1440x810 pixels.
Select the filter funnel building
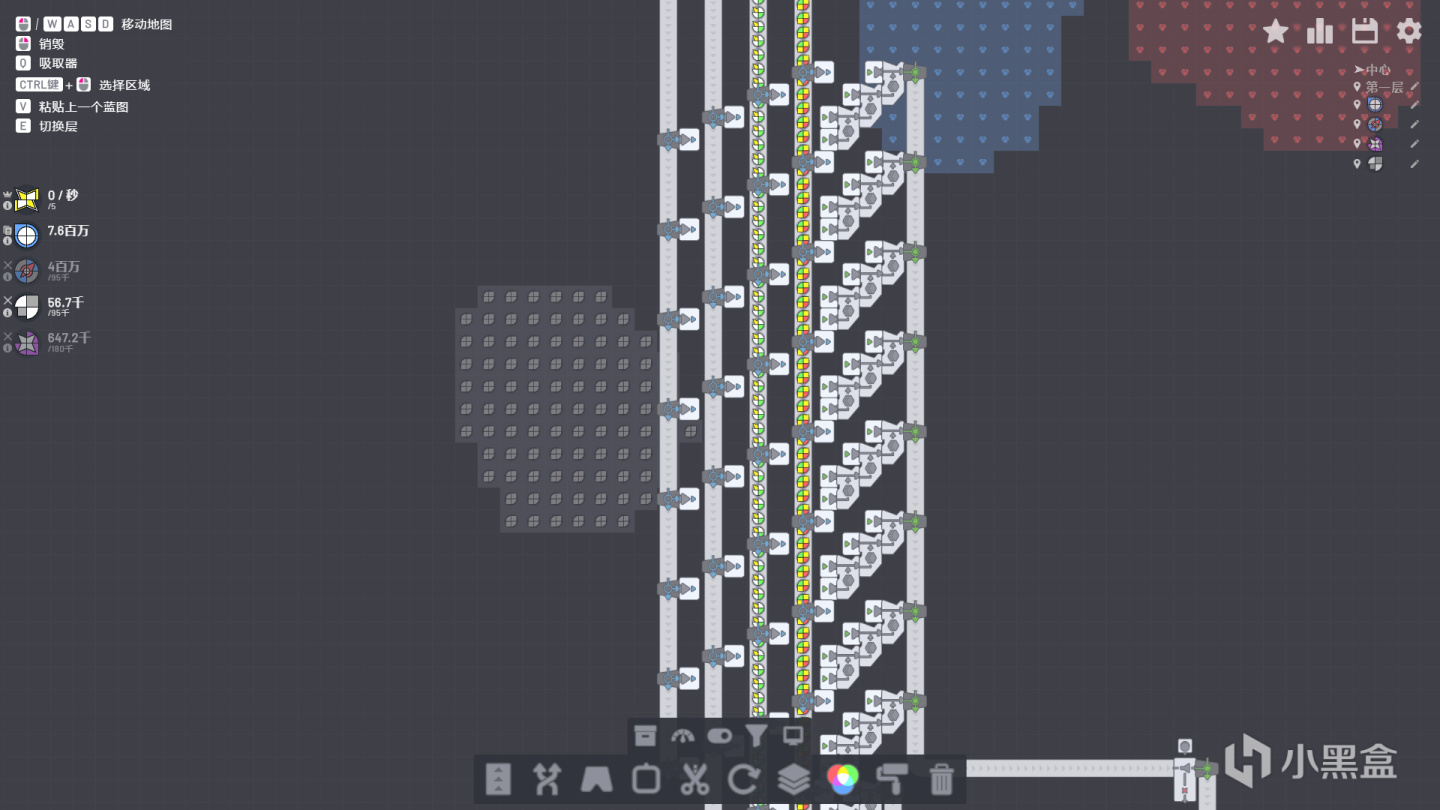[756, 737]
